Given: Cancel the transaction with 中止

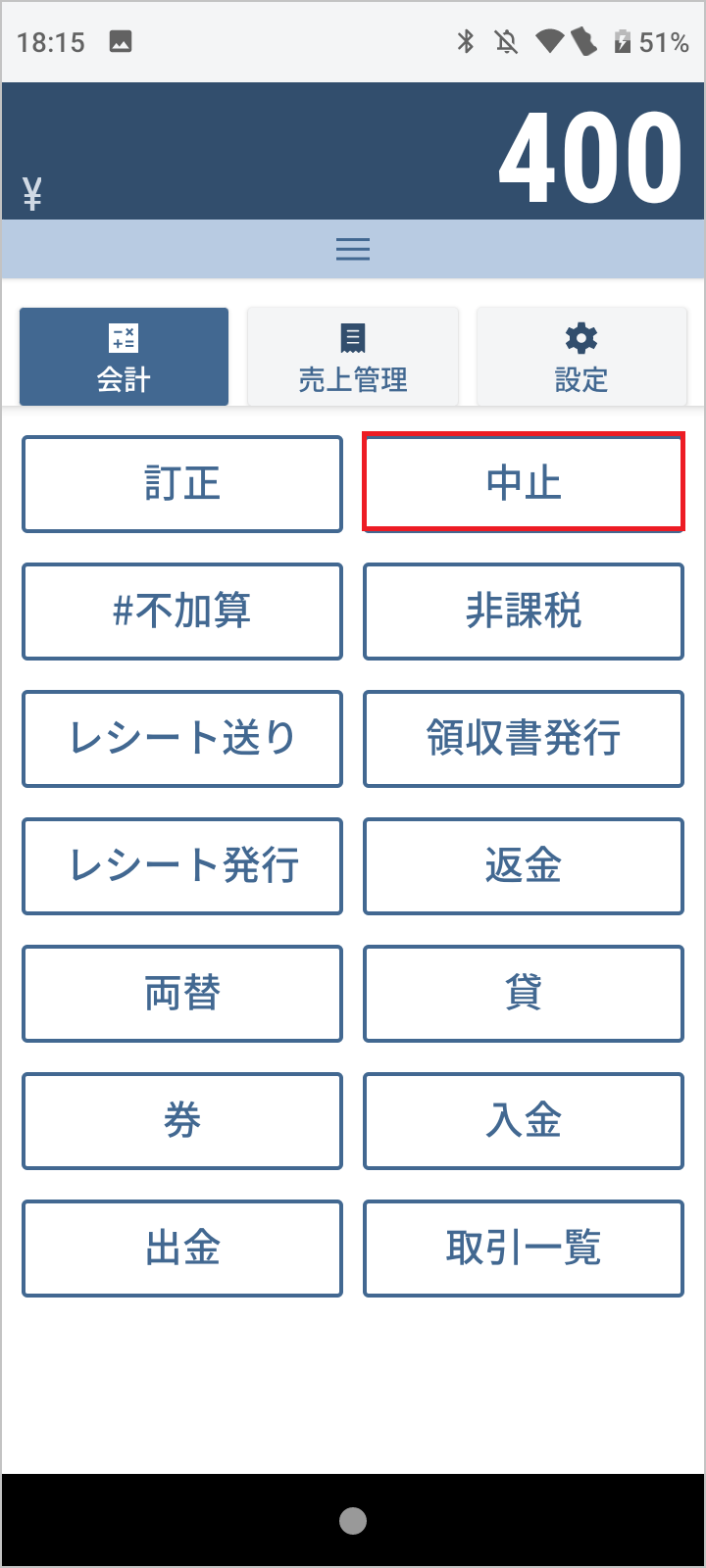Looking at the screenshot, I should point(524,484).
